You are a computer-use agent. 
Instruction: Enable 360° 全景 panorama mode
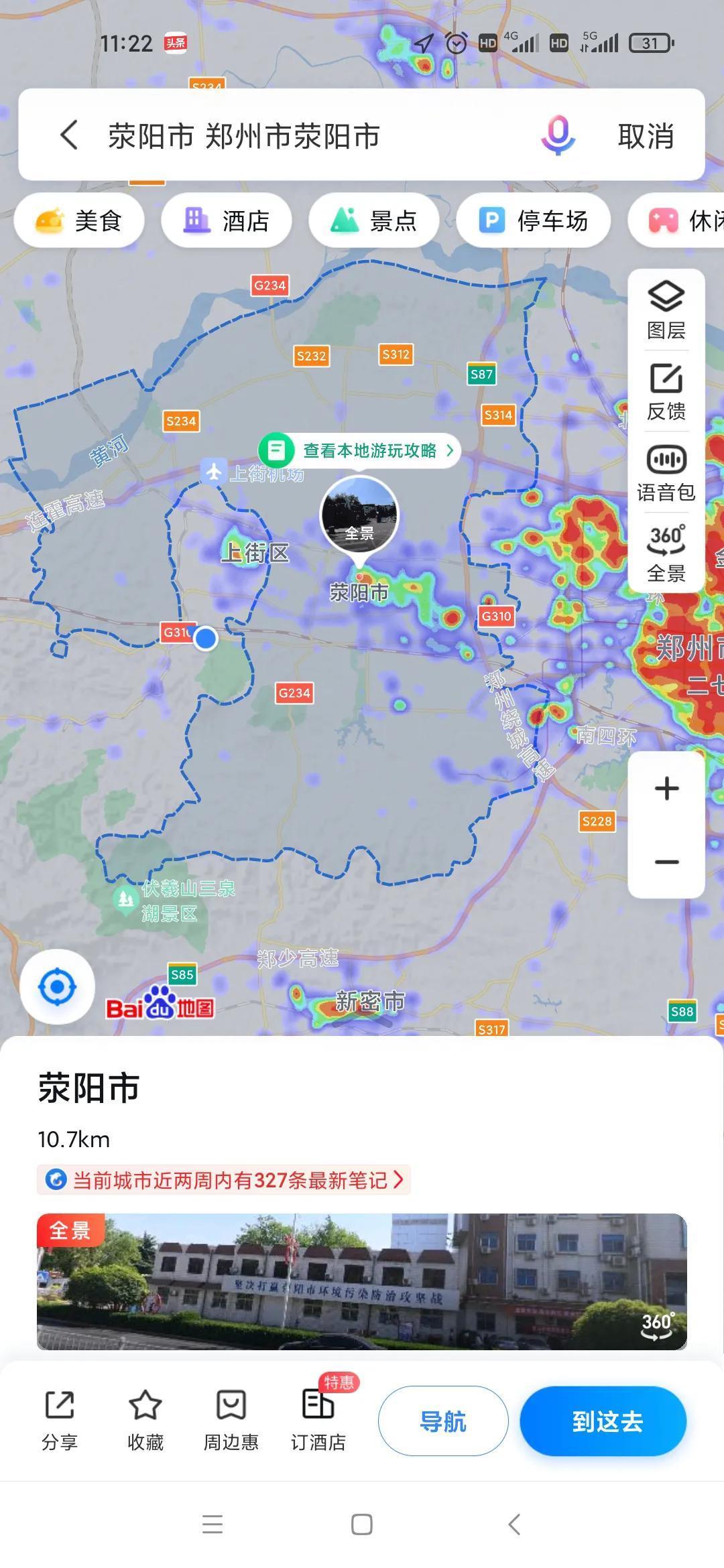point(666,553)
